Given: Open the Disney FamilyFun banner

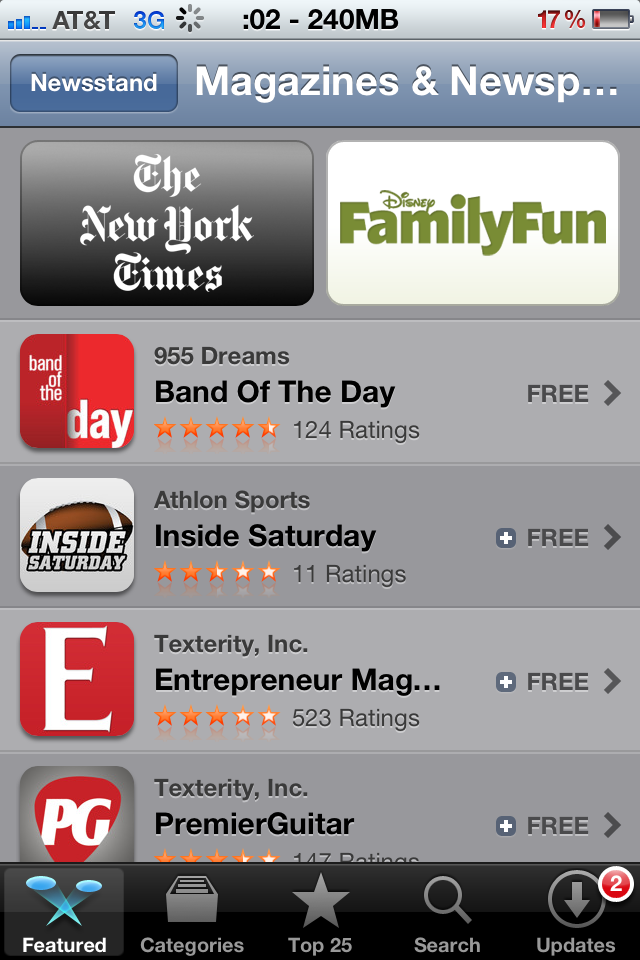Looking at the screenshot, I should point(473,223).
